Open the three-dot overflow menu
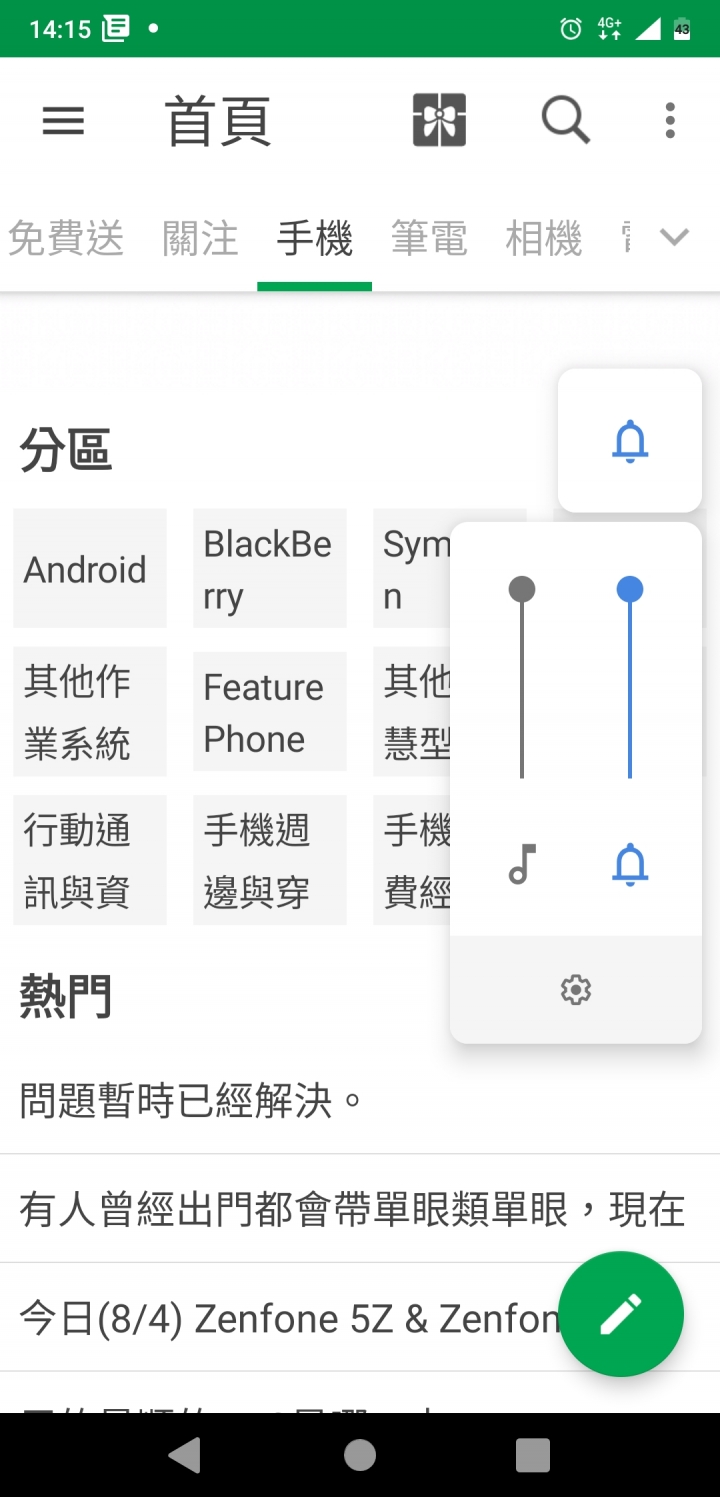 point(669,120)
